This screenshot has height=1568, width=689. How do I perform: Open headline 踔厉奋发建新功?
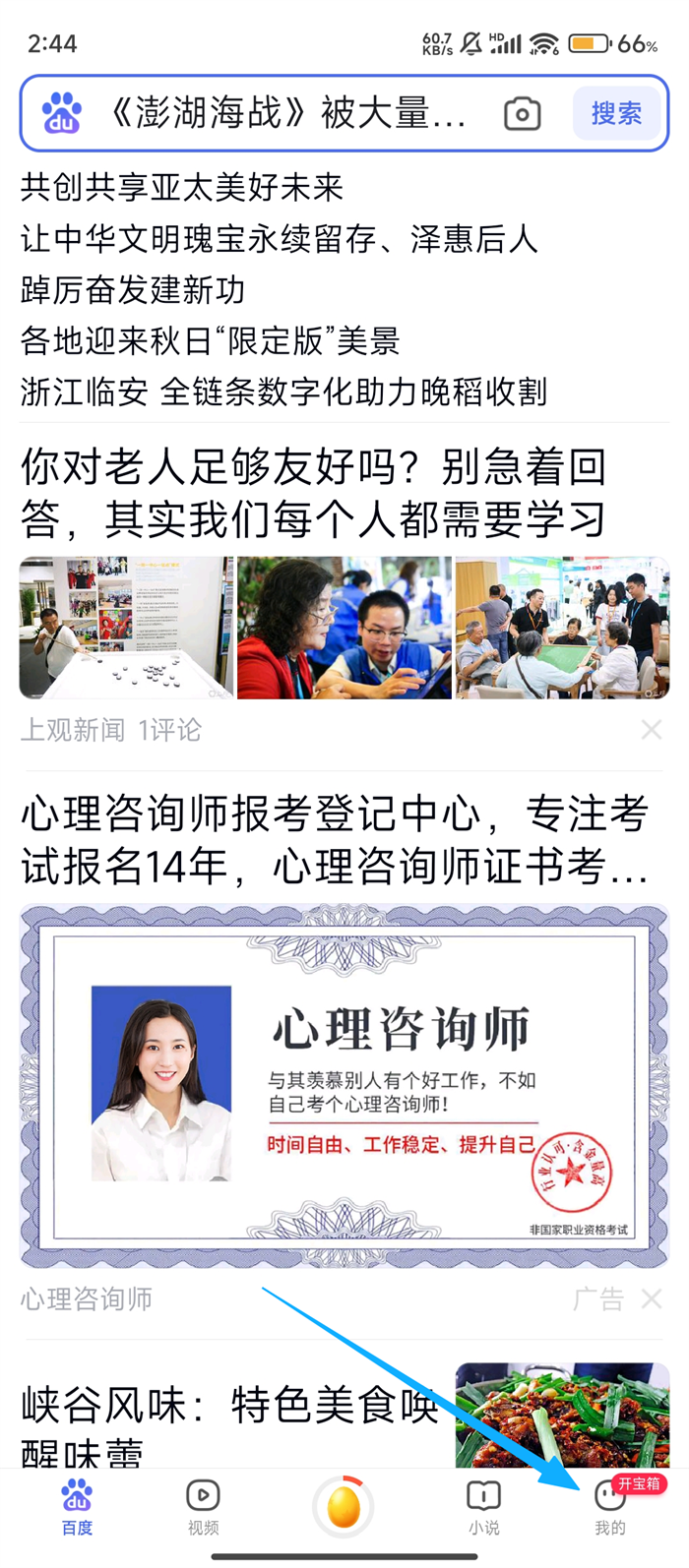point(133,289)
